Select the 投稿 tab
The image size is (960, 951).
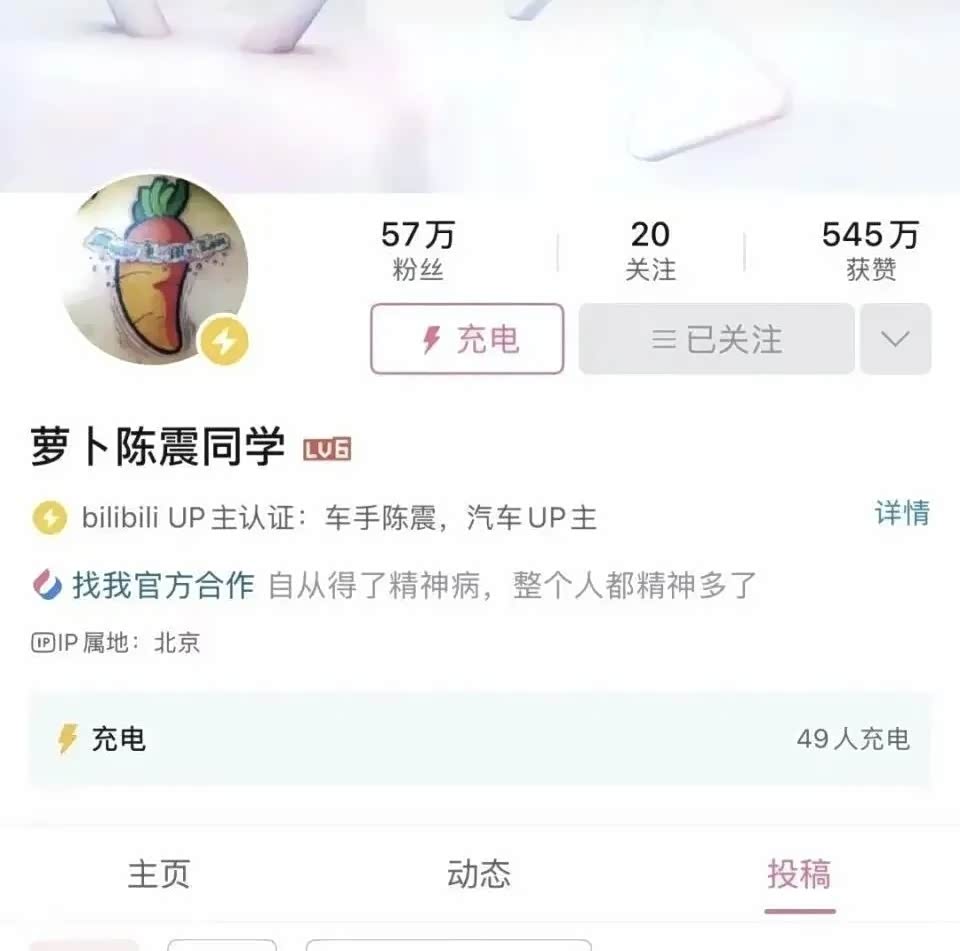coord(799,874)
